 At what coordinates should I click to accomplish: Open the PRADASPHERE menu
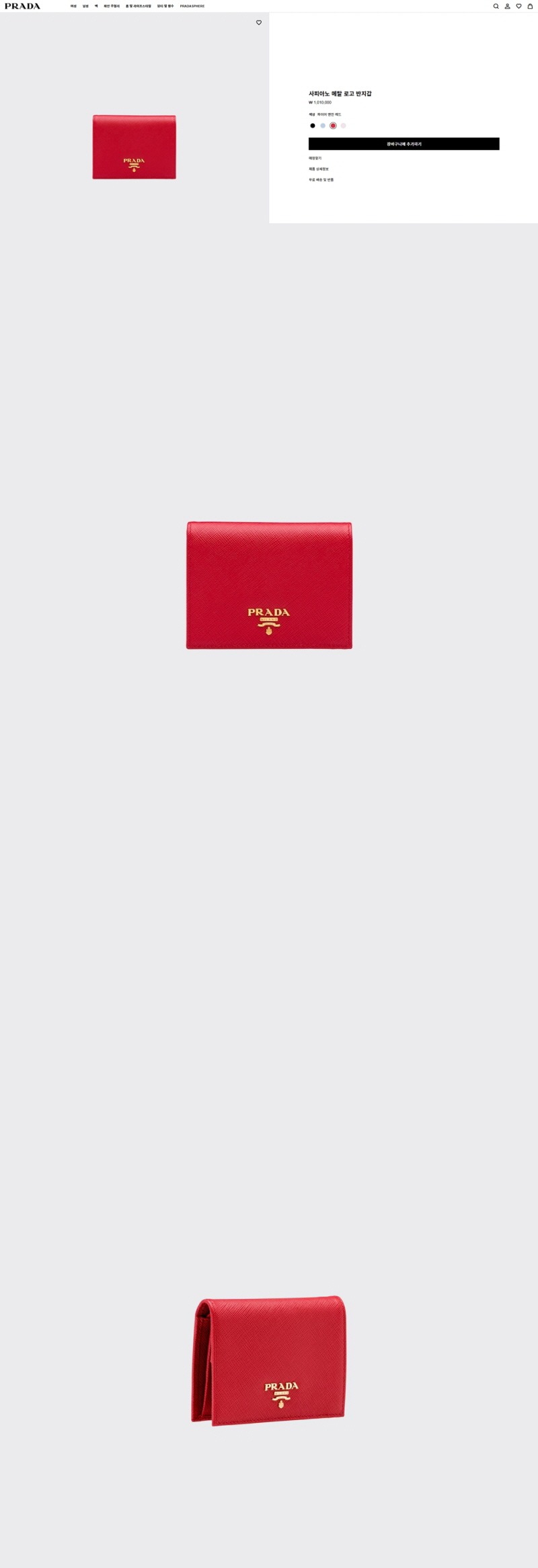coord(192,6)
